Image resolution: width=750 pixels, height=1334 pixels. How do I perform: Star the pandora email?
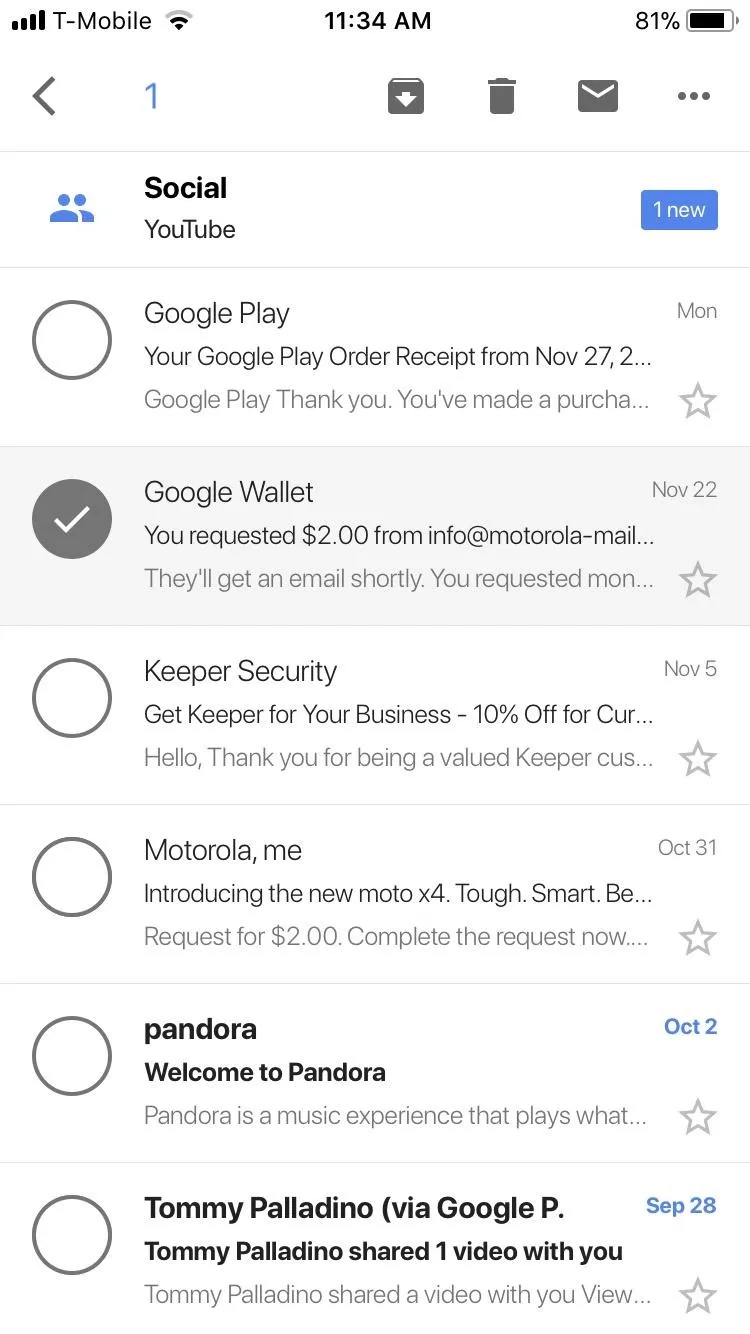[x=698, y=1117]
